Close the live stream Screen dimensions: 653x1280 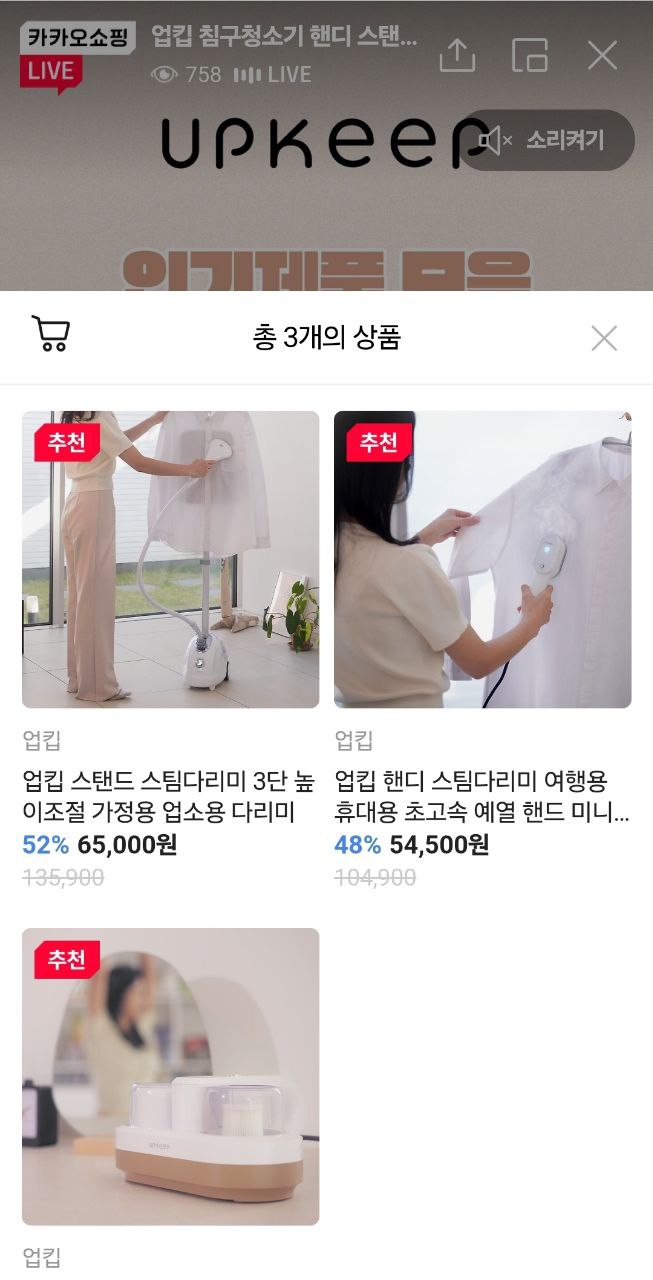[x=602, y=55]
